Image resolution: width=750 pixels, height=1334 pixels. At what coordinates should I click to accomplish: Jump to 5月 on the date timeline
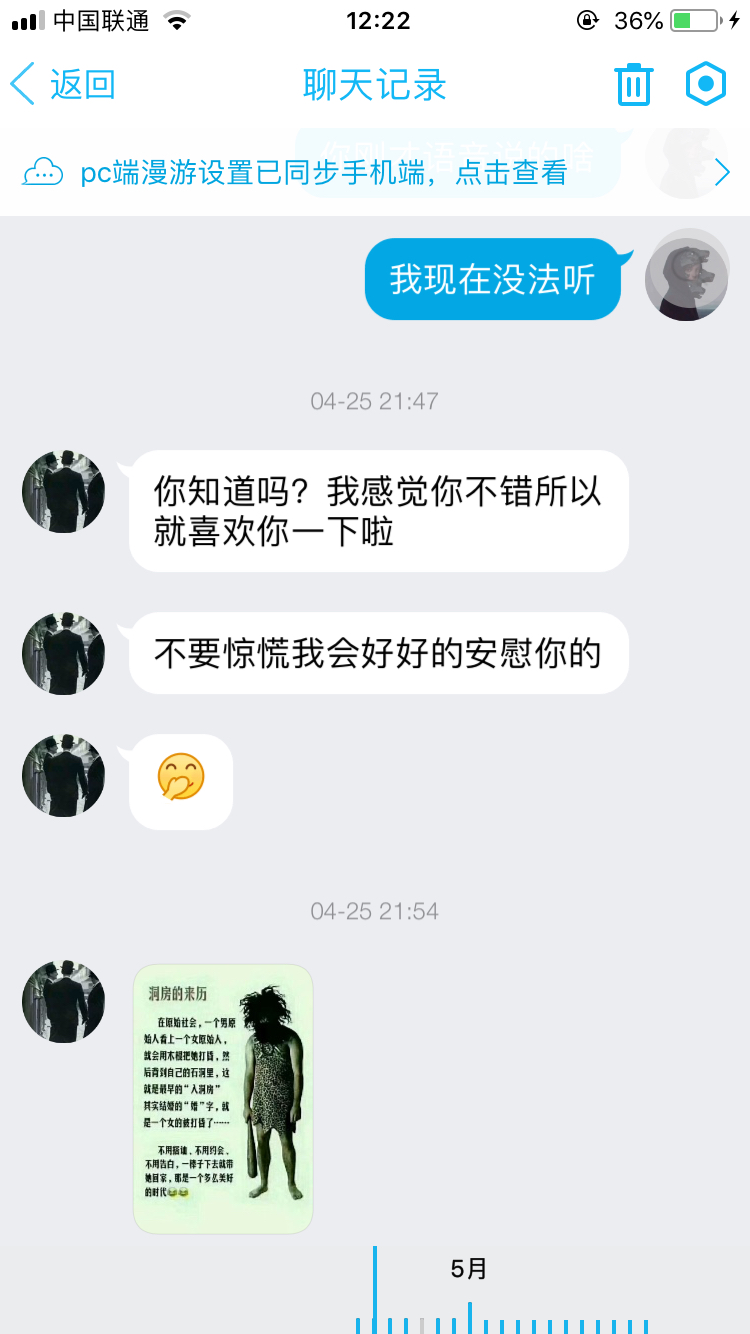tap(469, 1269)
